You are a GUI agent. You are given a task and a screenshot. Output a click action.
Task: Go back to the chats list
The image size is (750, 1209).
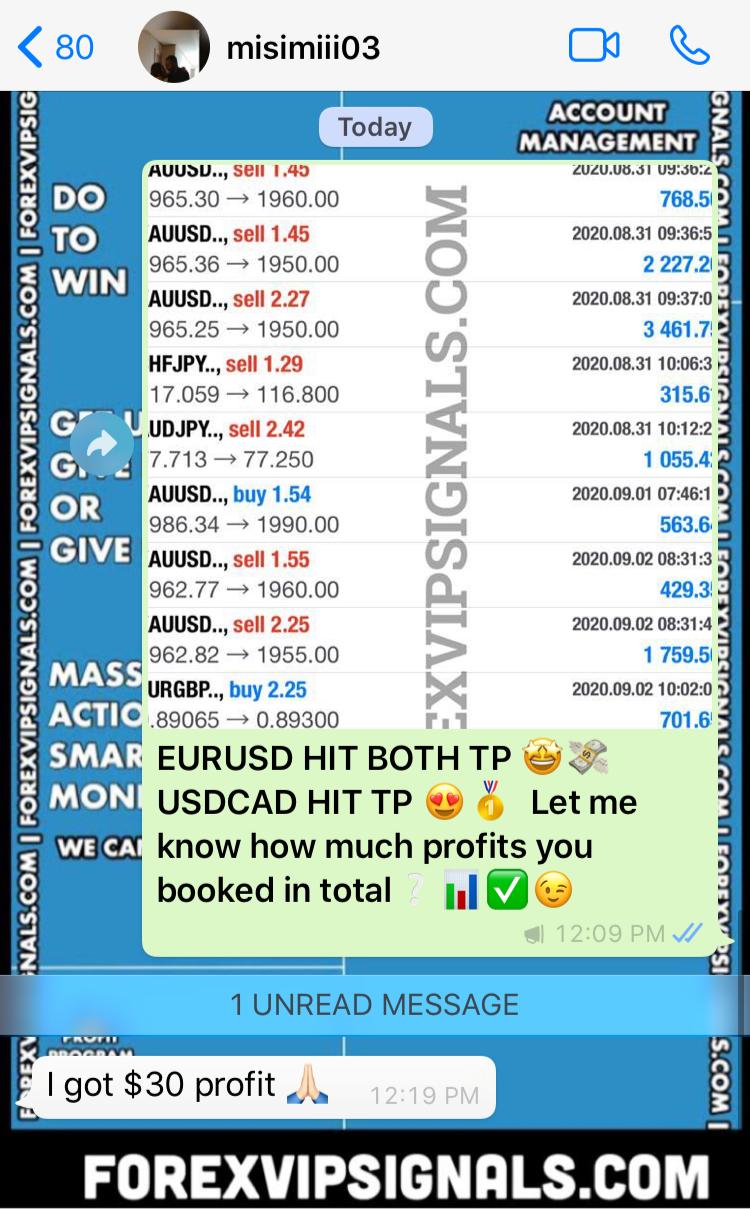click(55, 47)
